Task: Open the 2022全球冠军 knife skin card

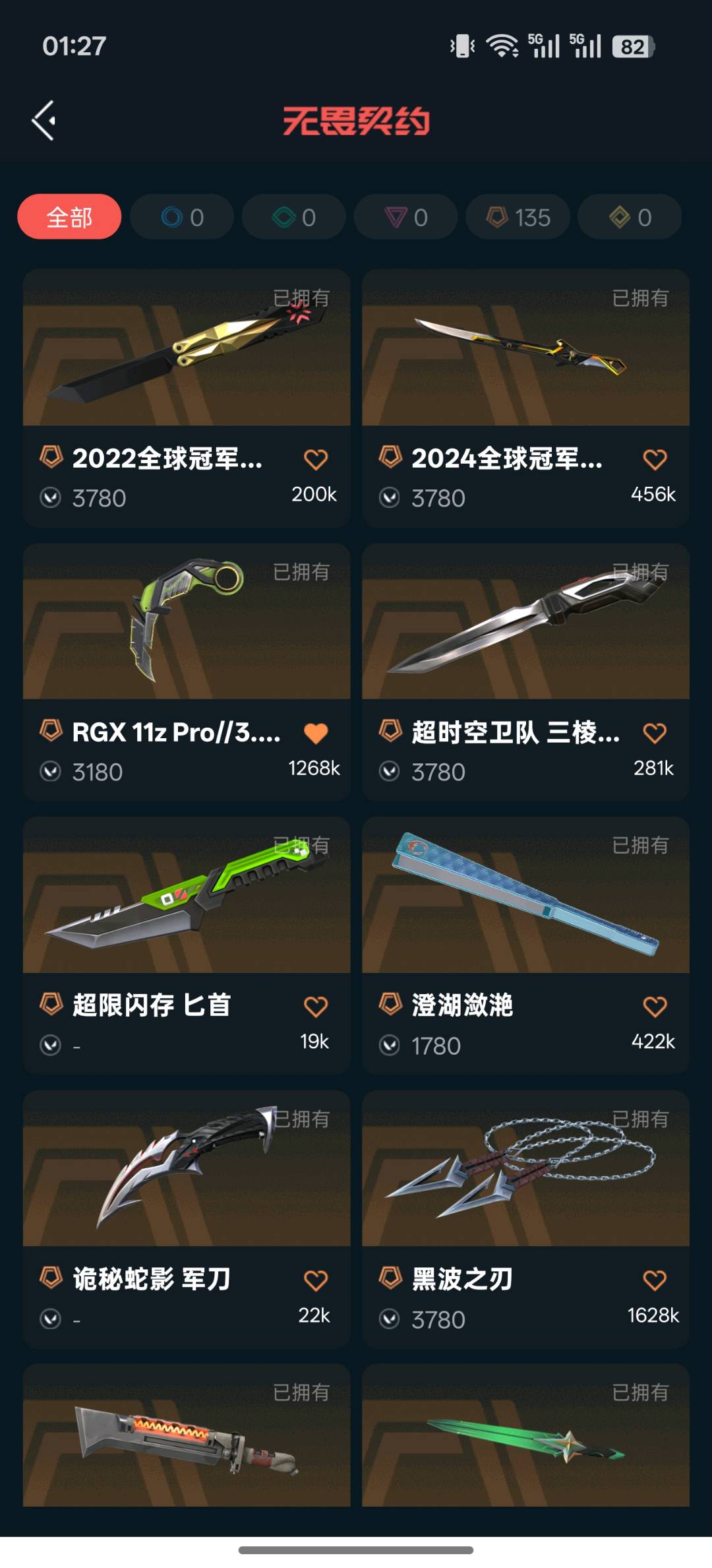Action: pyautogui.click(x=187, y=348)
